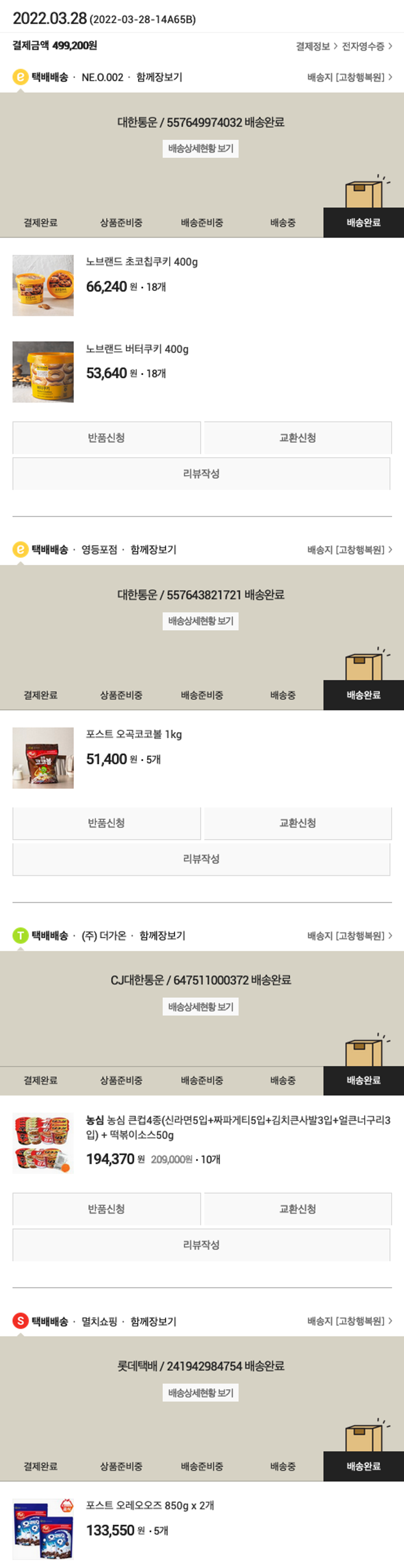Request 반품신청 for the 노브랜드 cookies

coord(107,438)
